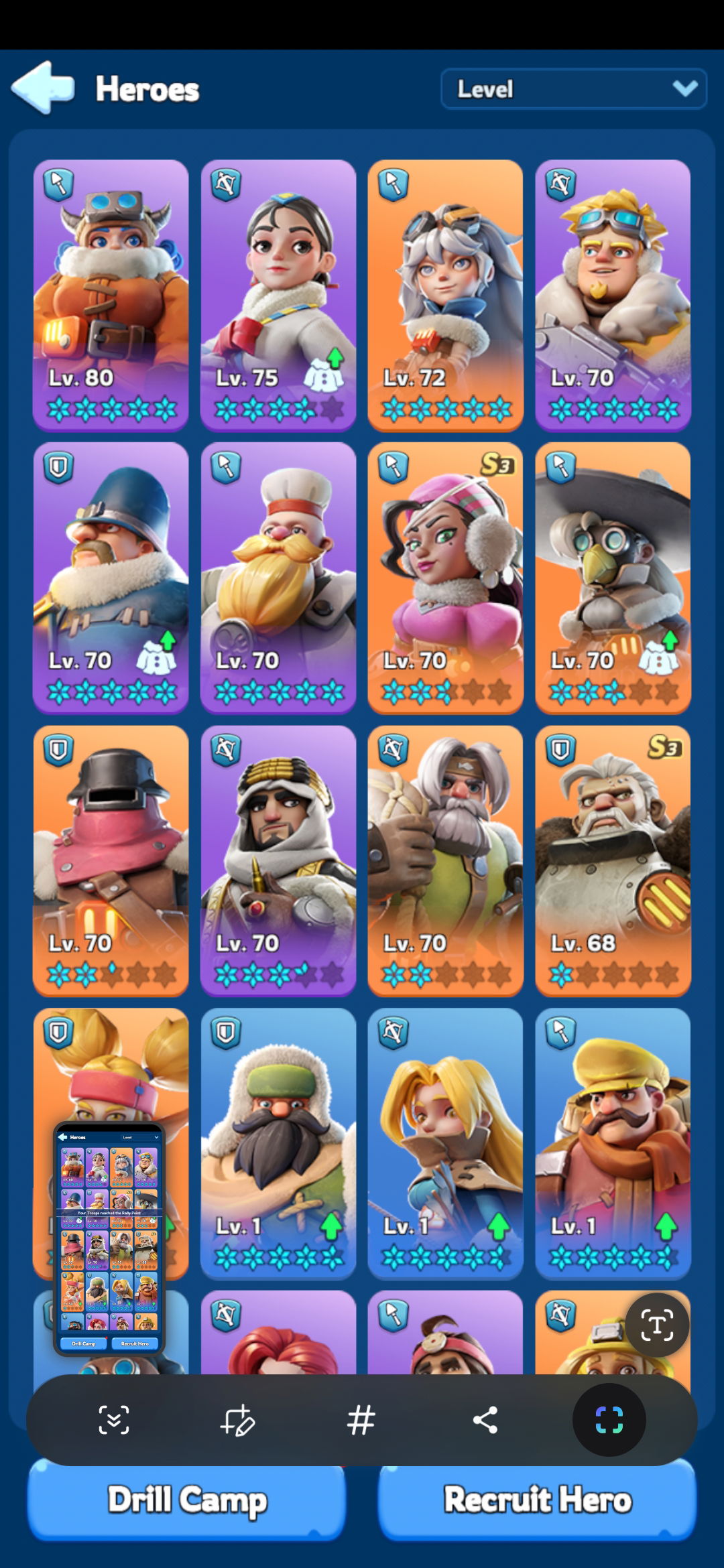Go back using the Heroes back arrow
724x1568 pixels.
tap(42, 88)
